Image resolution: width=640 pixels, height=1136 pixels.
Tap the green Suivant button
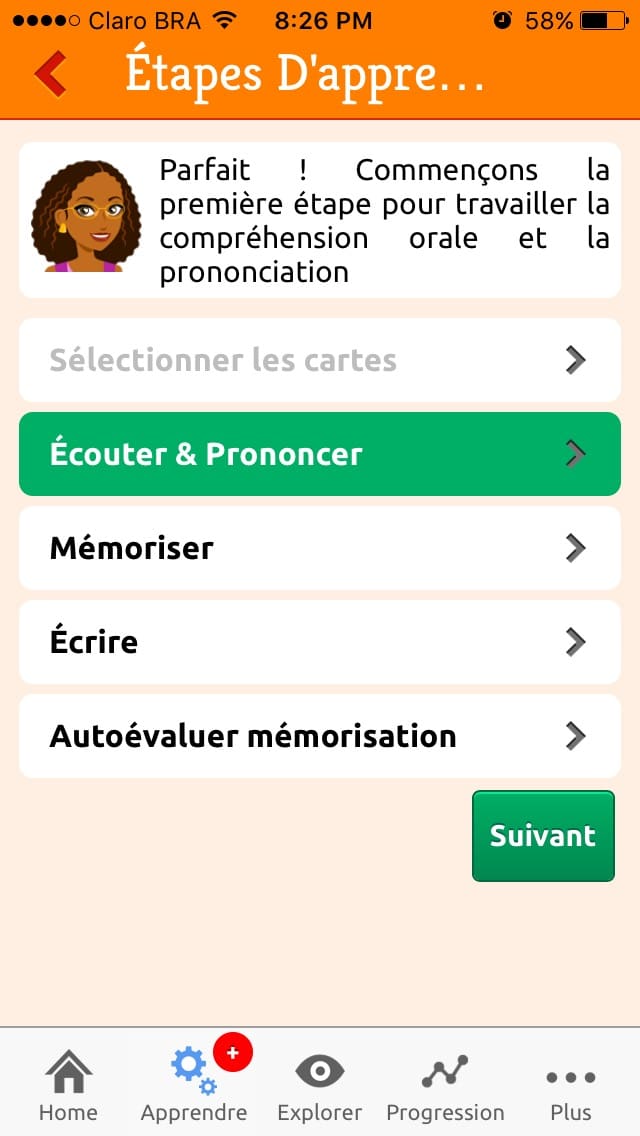tap(543, 836)
